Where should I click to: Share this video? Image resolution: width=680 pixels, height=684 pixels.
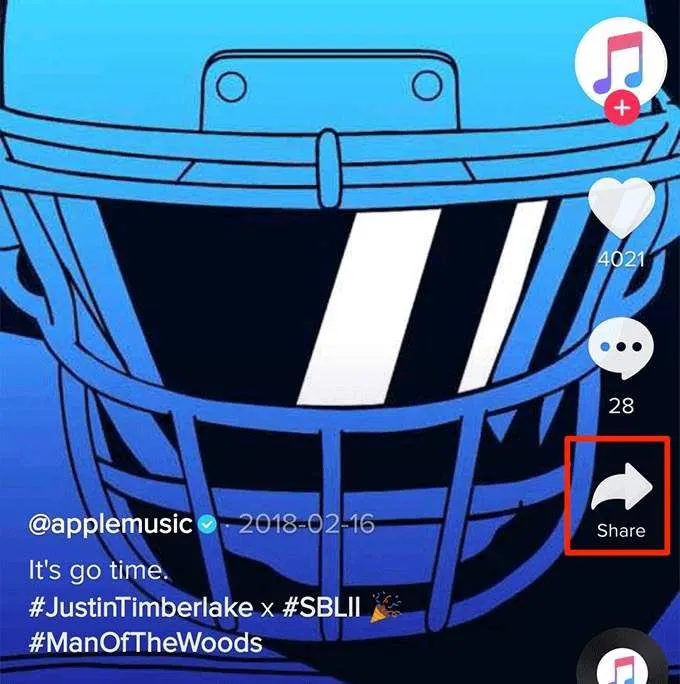coord(621,490)
